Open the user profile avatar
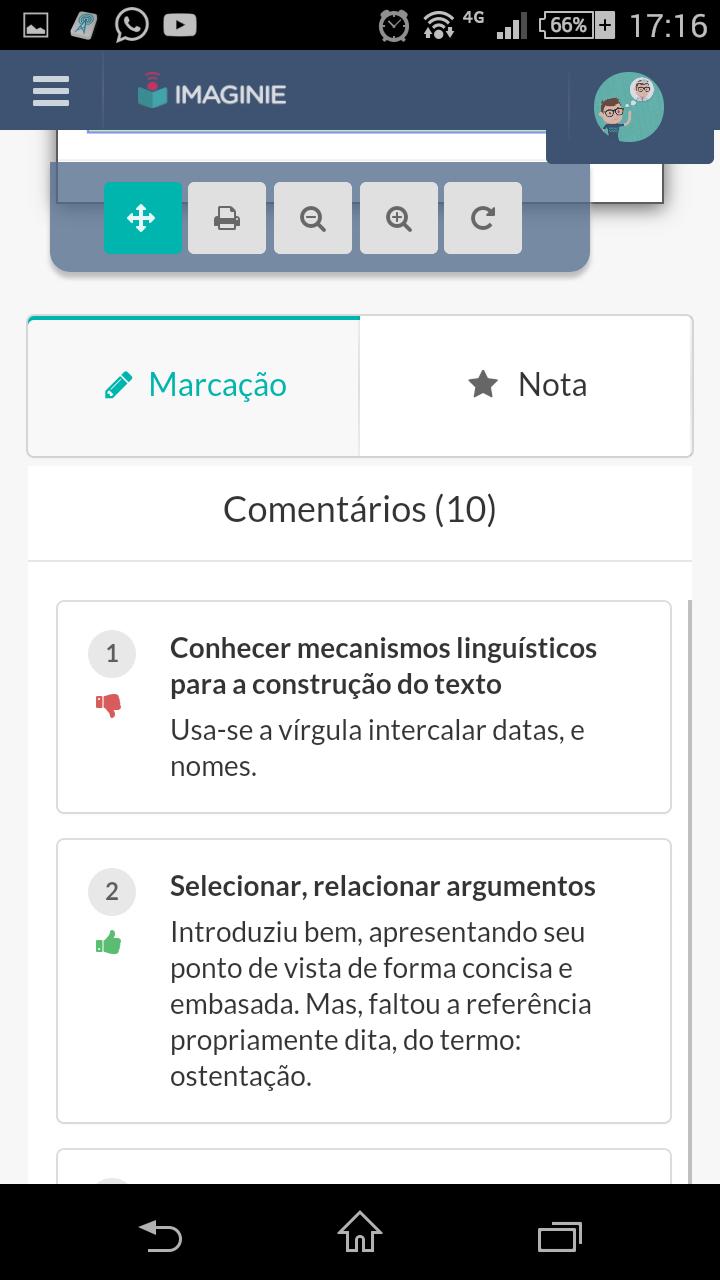 click(628, 106)
